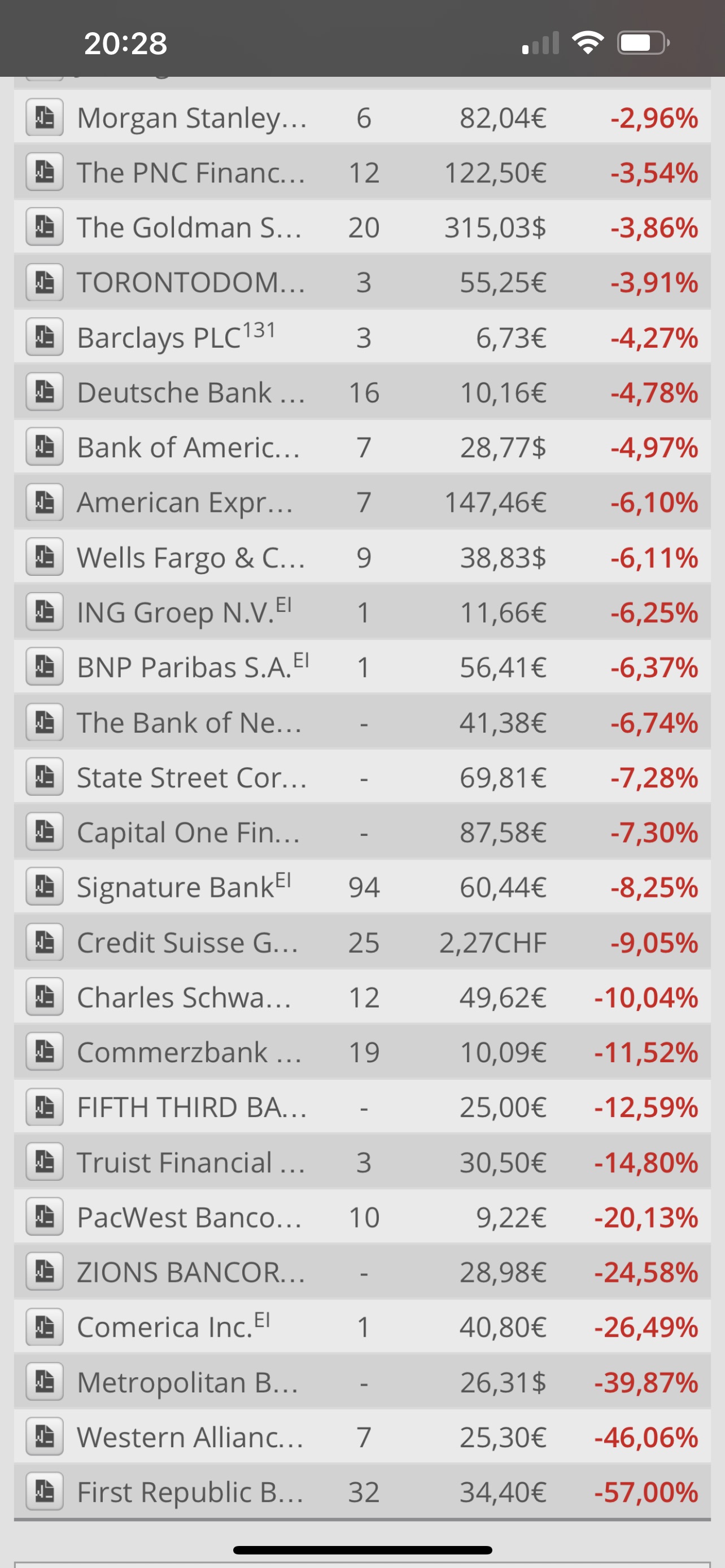
Task: Open the chart icon for Charles Schwab
Action: coord(45,997)
